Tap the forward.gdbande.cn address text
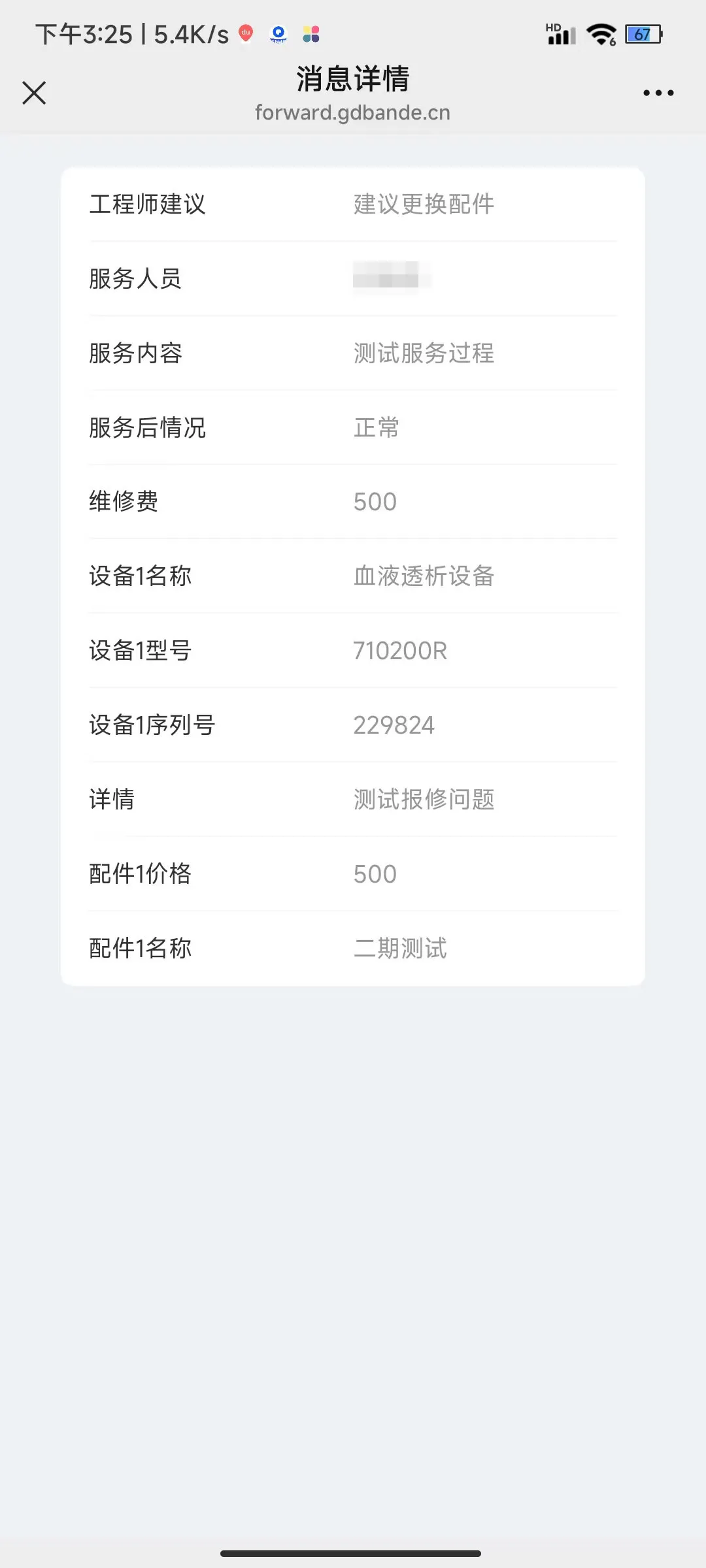 [x=352, y=112]
